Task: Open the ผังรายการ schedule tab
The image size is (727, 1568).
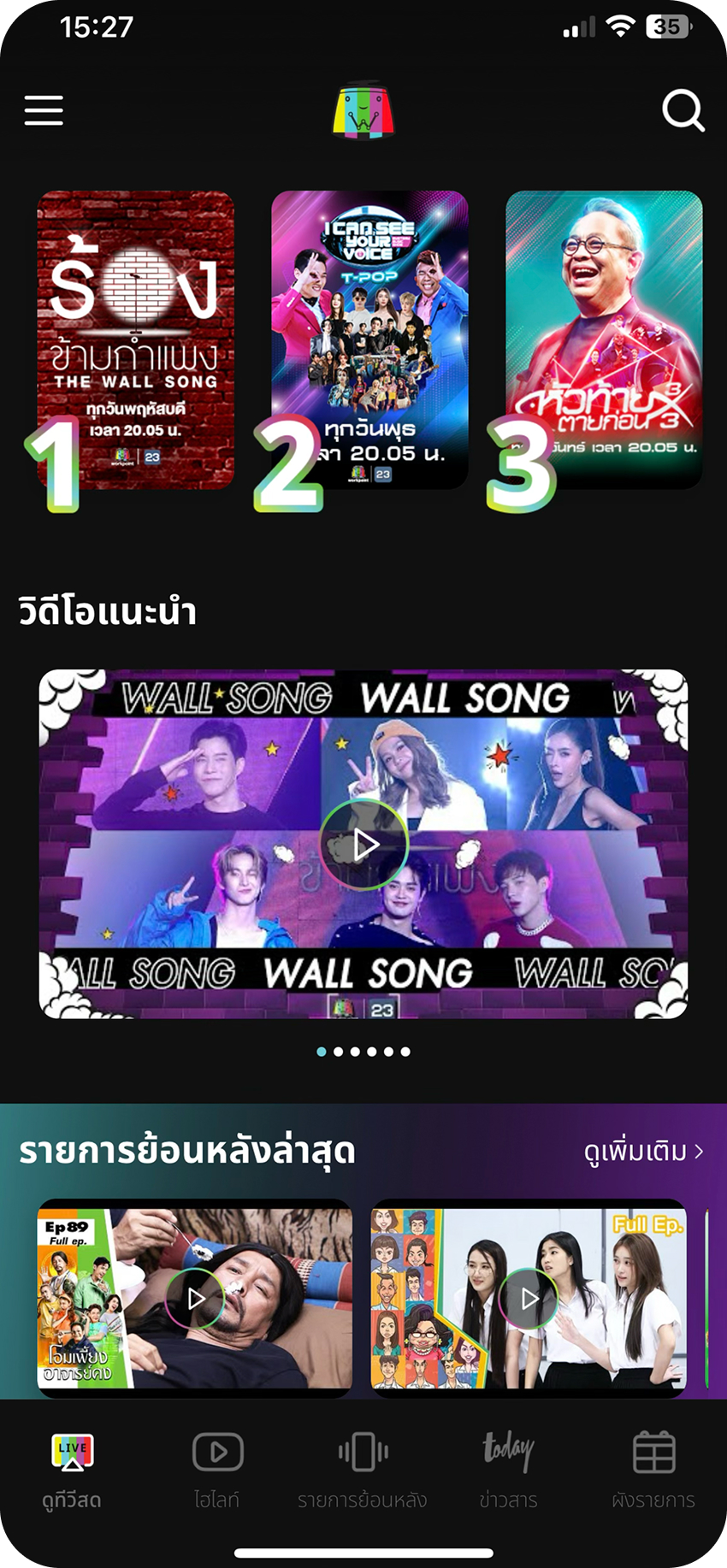Action: (653, 1471)
